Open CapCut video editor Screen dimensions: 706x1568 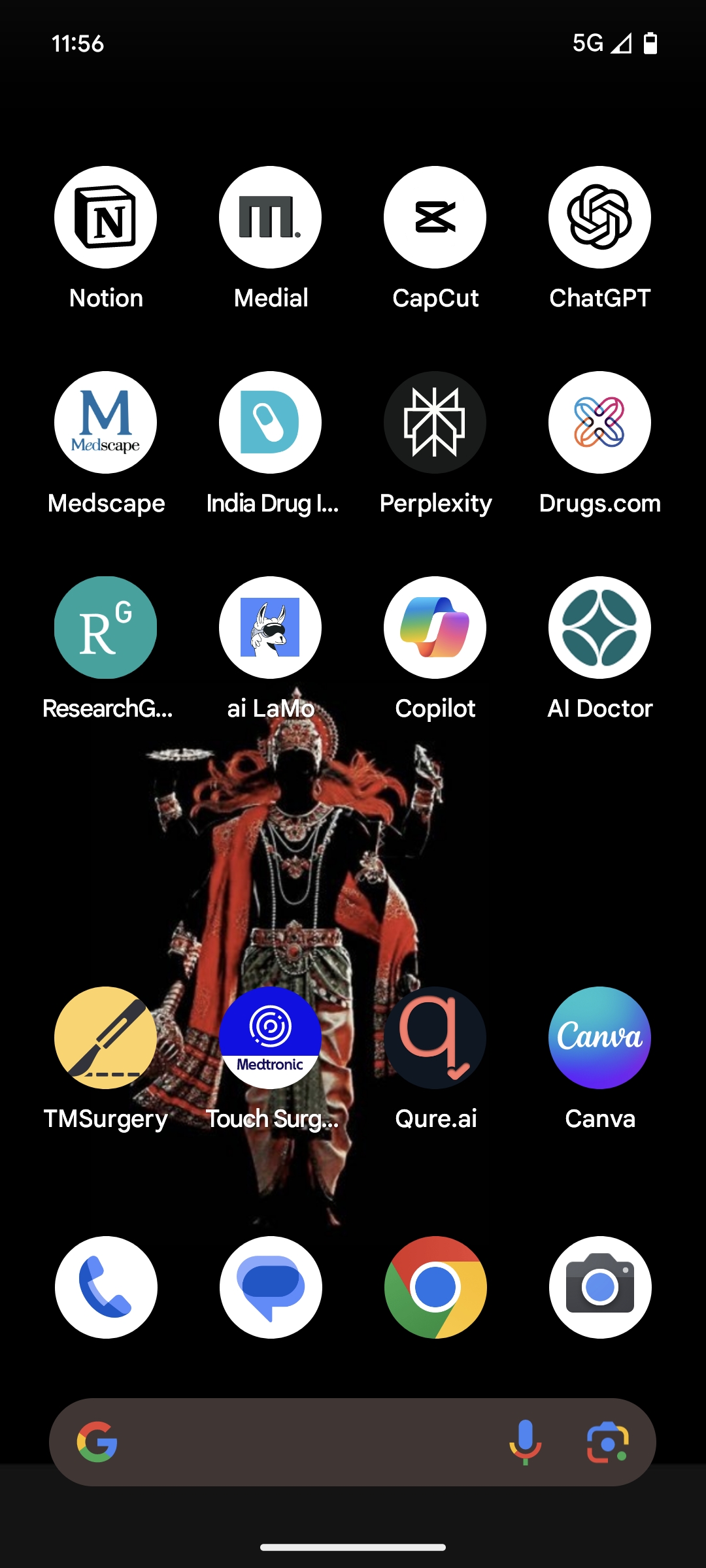coord(435,218)
